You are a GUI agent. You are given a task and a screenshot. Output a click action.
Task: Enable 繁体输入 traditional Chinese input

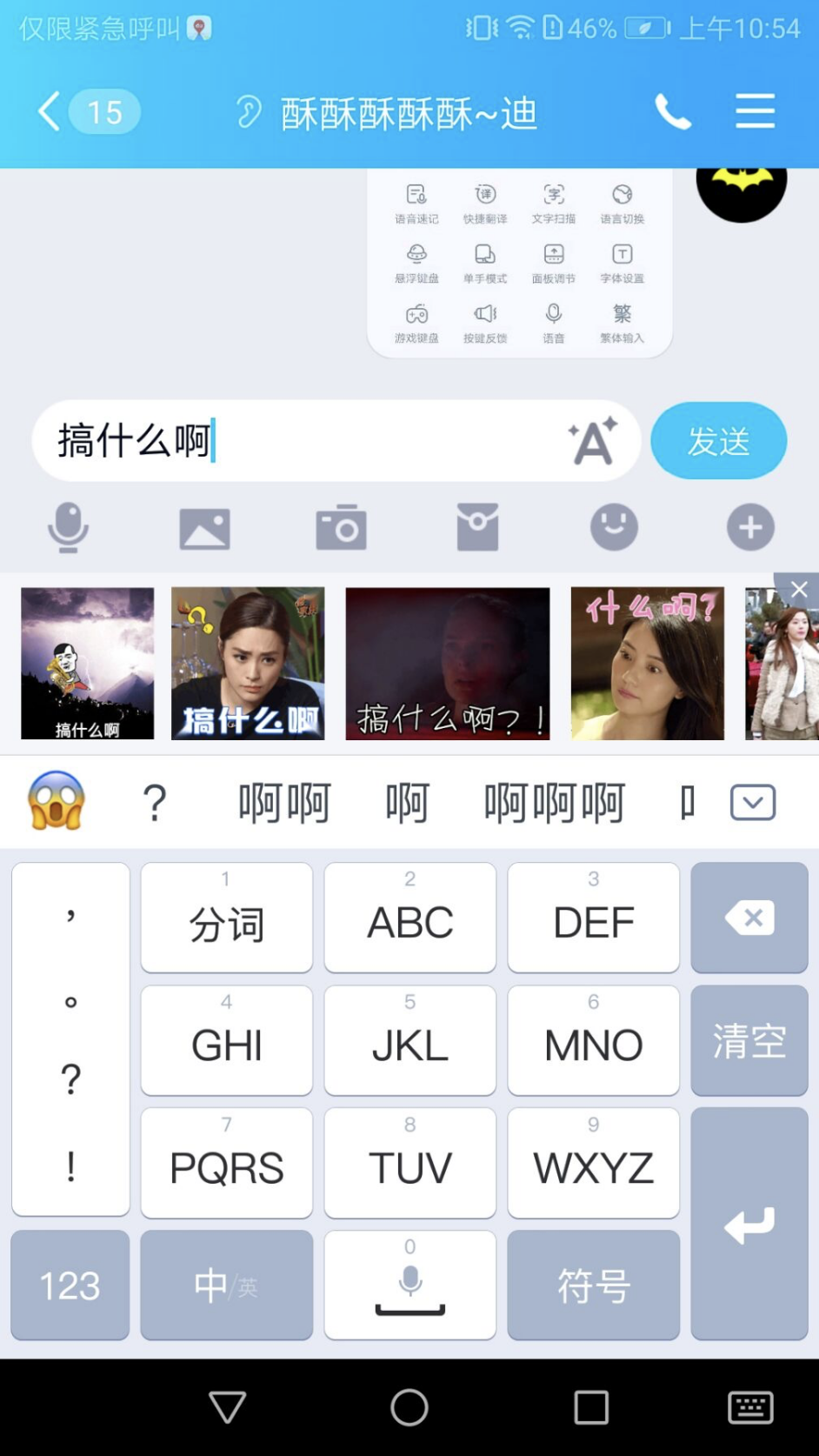[621, 324]
